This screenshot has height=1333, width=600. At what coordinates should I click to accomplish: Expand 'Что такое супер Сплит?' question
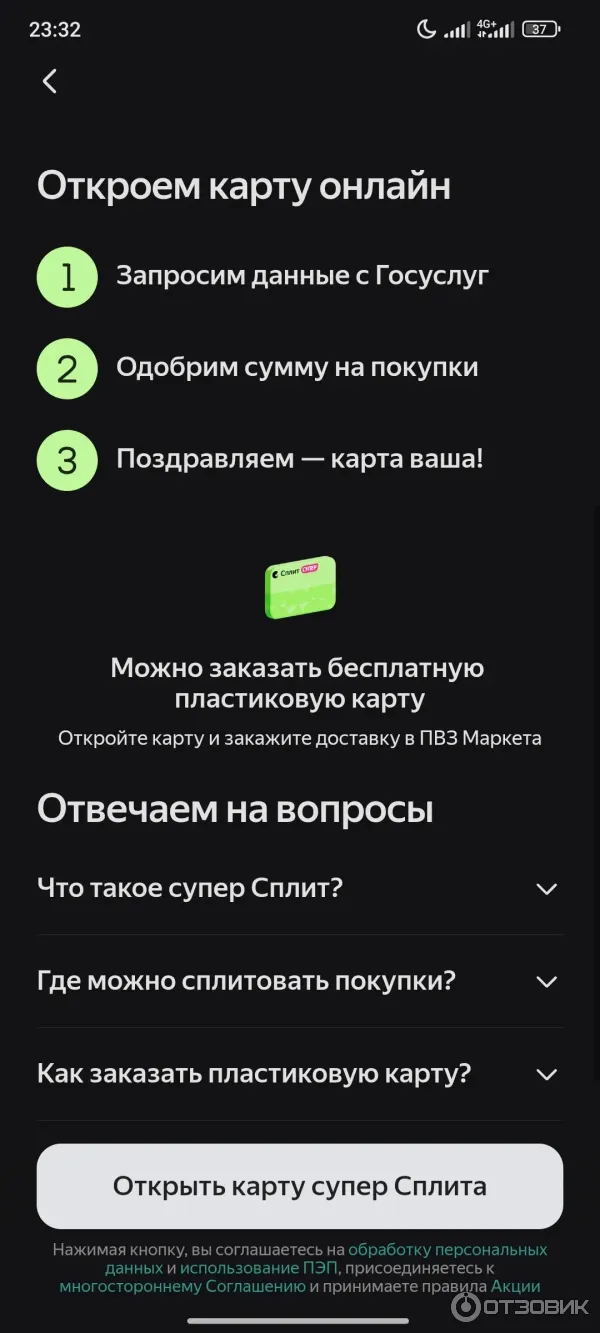[x=300, y=888]
